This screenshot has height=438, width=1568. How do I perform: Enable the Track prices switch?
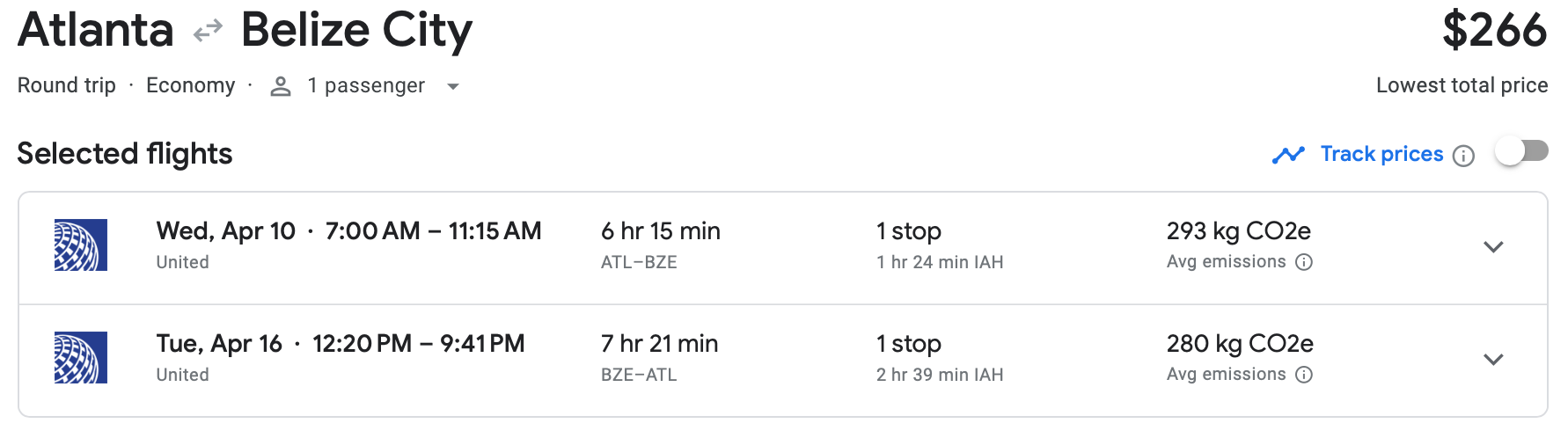(1521, 152)
